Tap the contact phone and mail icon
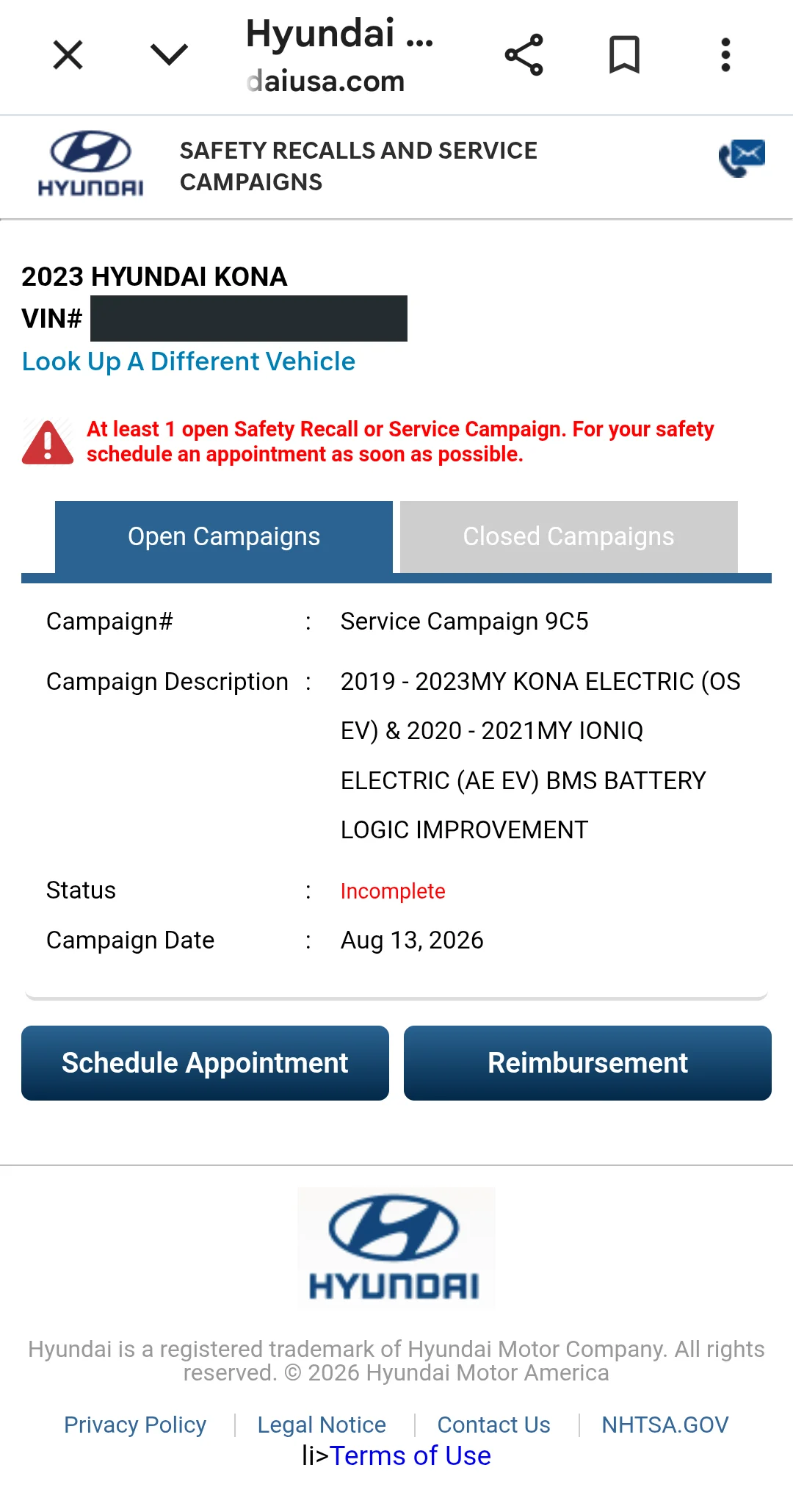 742,157
